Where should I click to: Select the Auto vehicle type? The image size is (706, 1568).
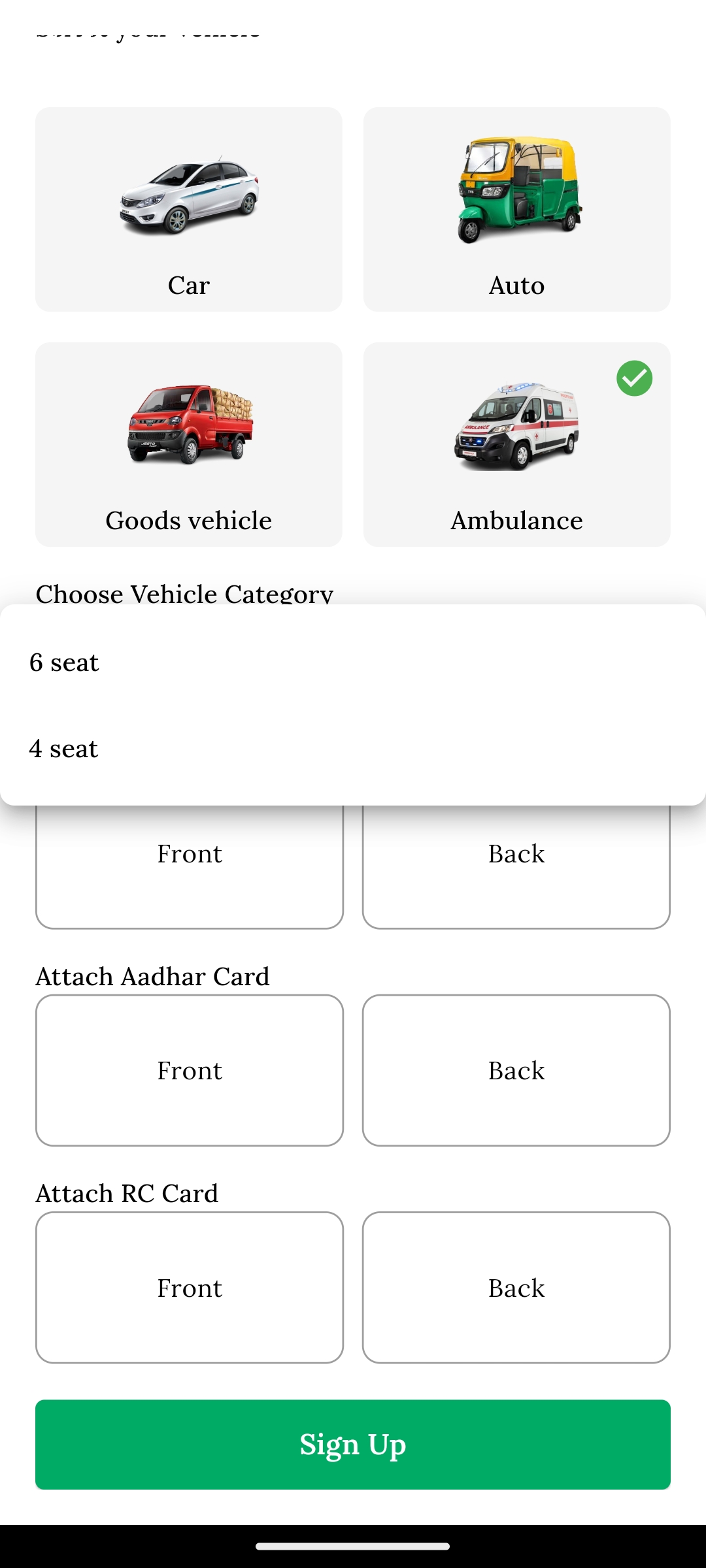(x=516, y=209)
